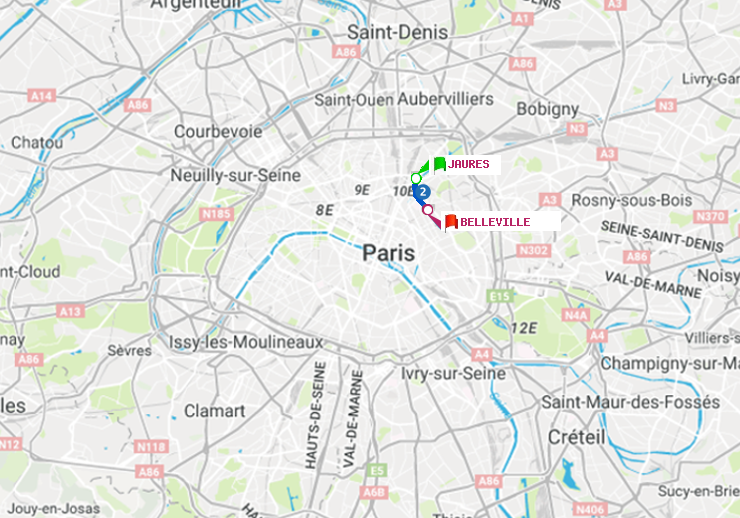Open the blue line 2 route marker

tap(422, 191)
